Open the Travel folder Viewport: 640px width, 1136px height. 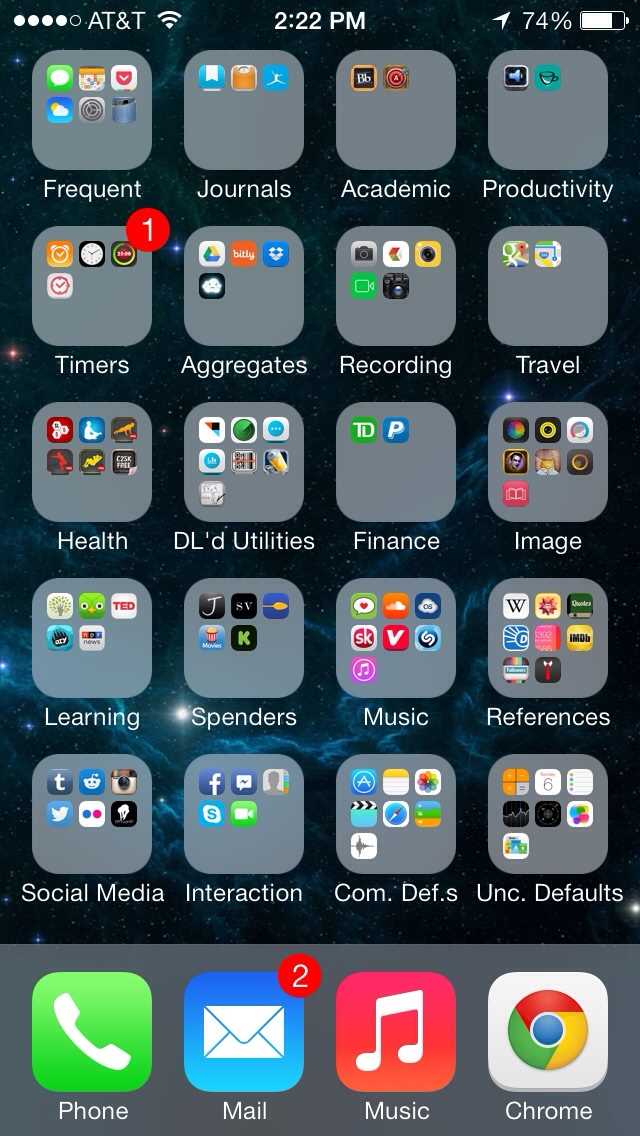tap(548, 286)
